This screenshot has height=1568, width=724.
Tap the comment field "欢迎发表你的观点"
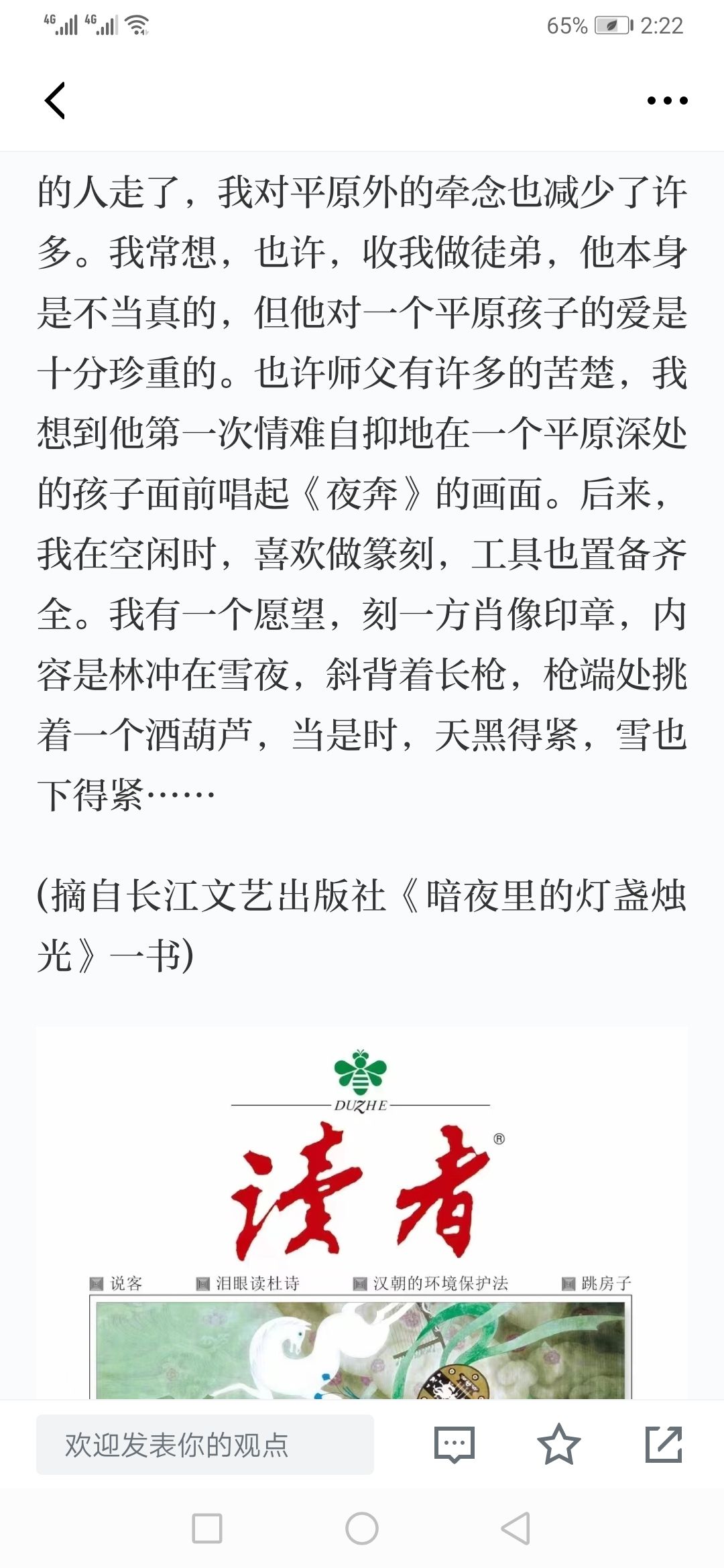click(x=205, y=1444)
